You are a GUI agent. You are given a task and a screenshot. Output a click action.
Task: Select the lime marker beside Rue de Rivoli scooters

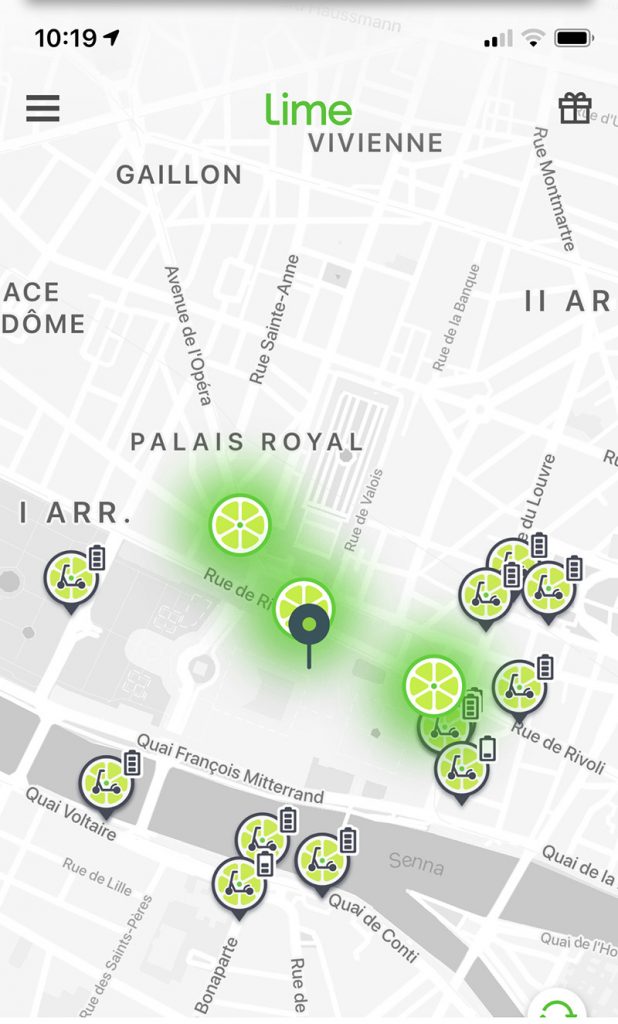(433, 684)
